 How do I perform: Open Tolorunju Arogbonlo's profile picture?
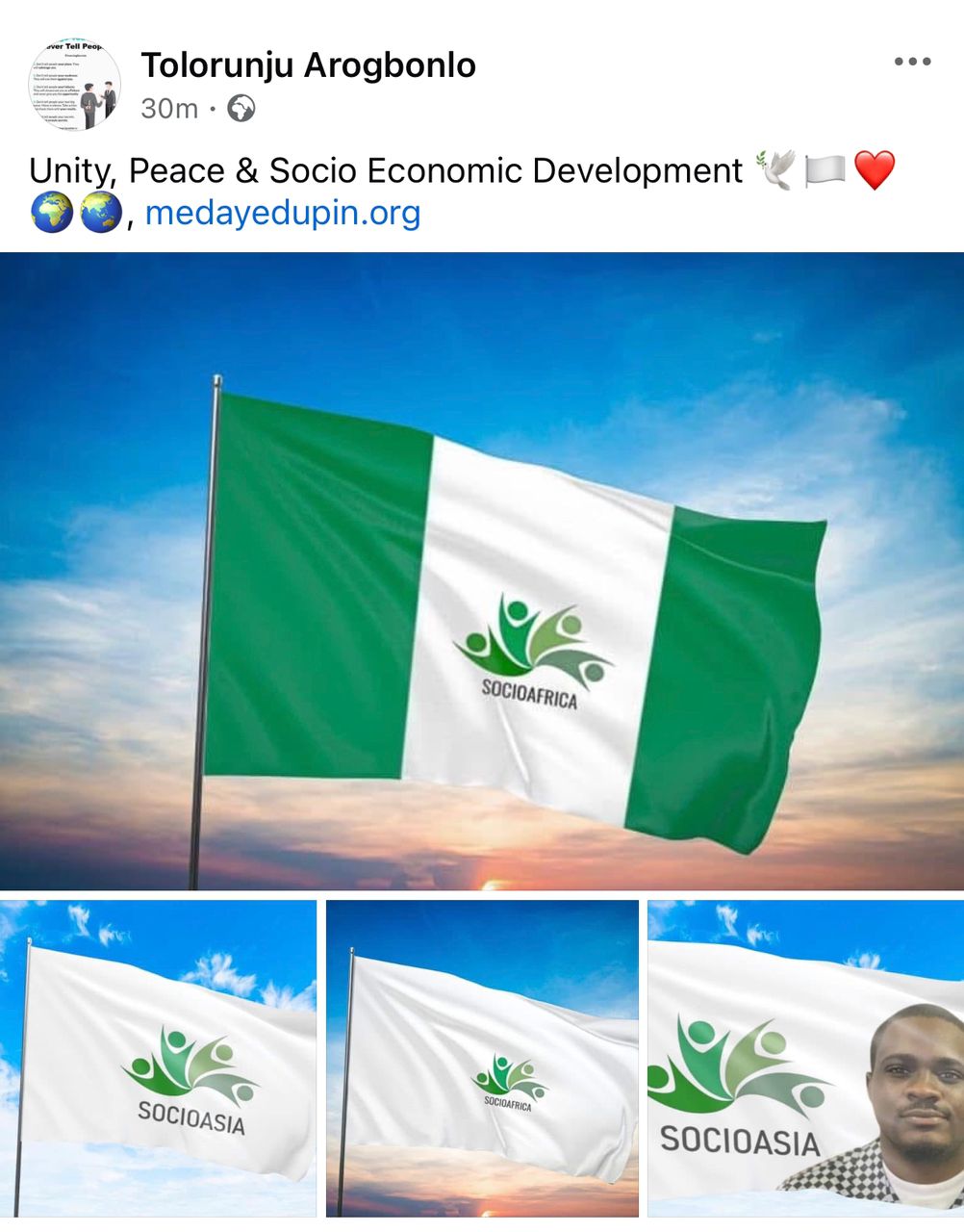pos(75,85)
